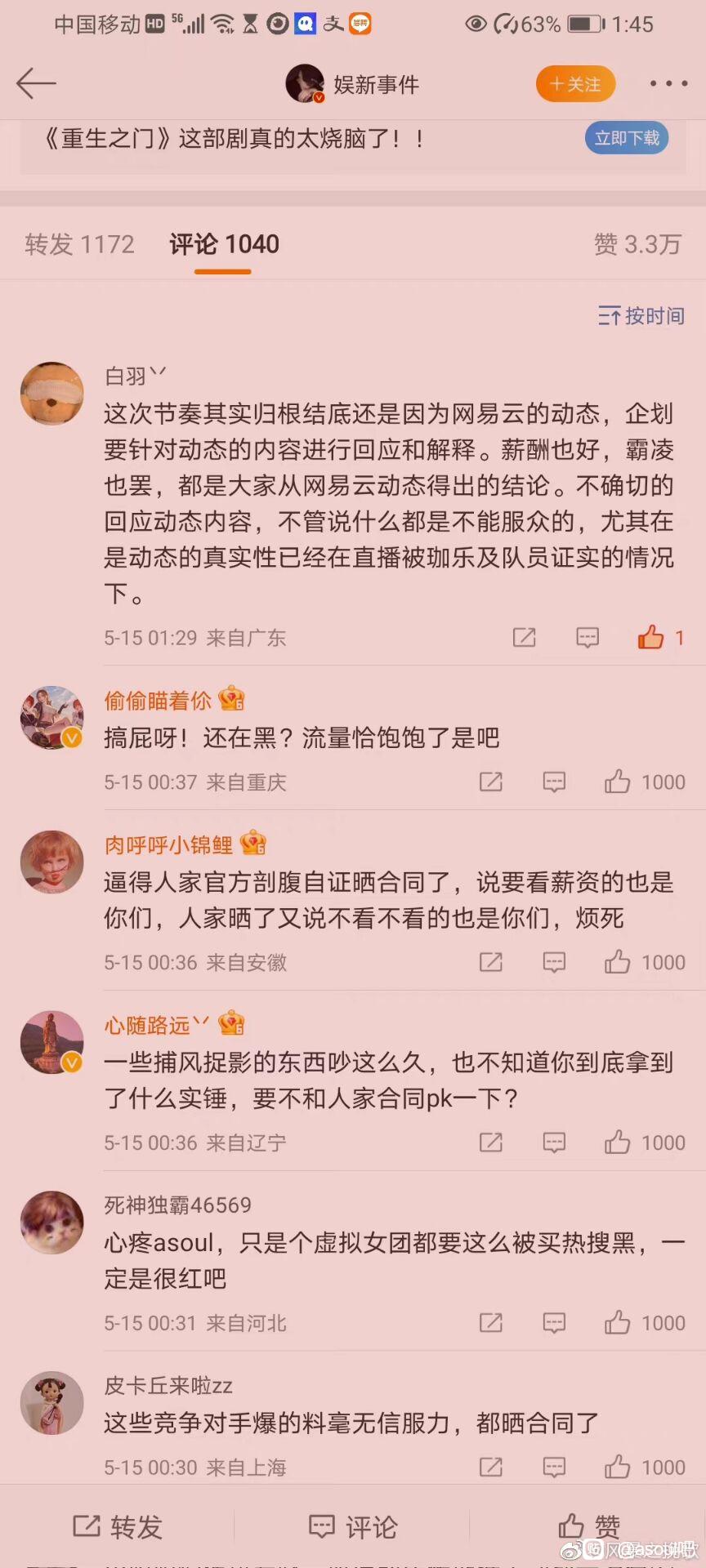706x1568 pixels.
Task: Open 死神独霸46569's profile avatar
Action: click(51, 1223)
